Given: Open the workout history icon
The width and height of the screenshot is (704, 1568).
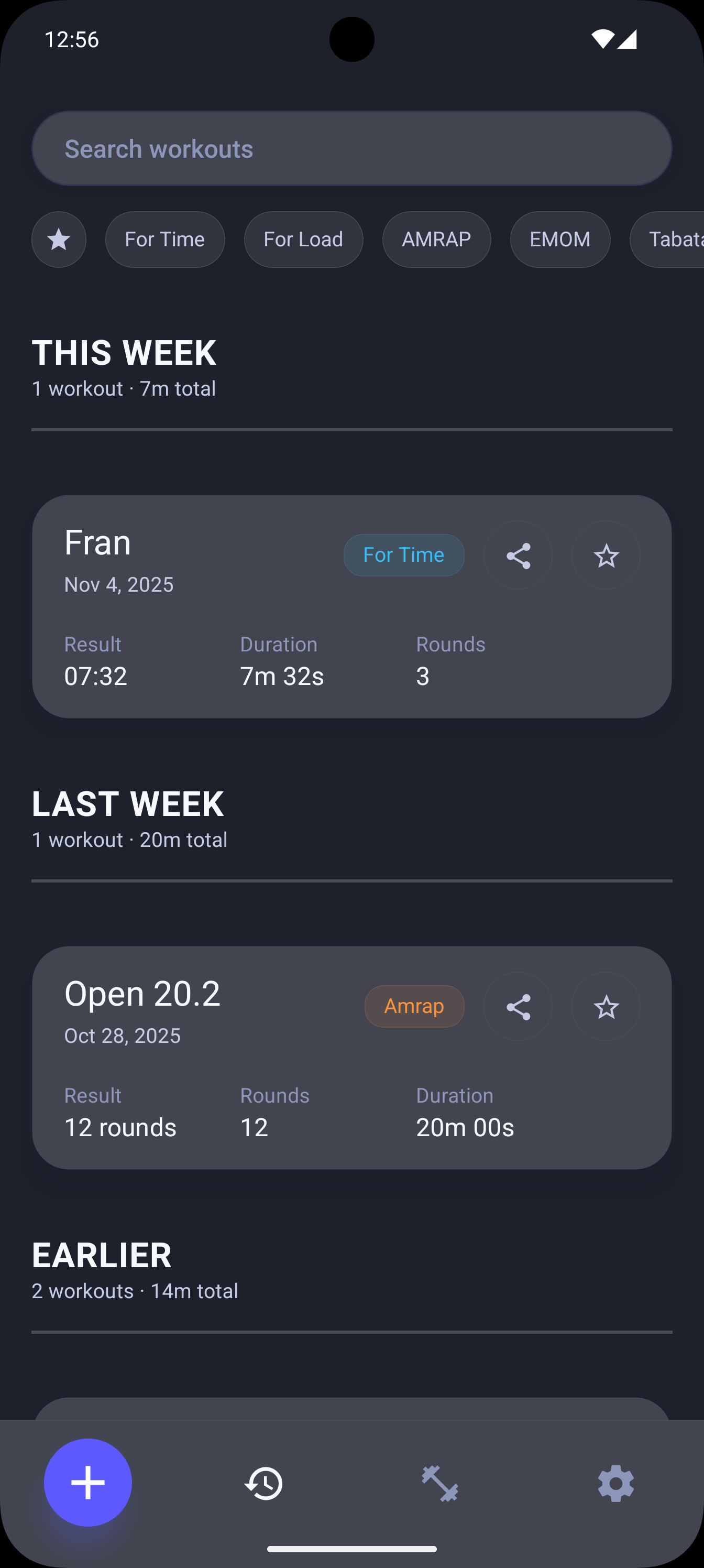Looking at the screenshot, I should tap(263, 1484).
